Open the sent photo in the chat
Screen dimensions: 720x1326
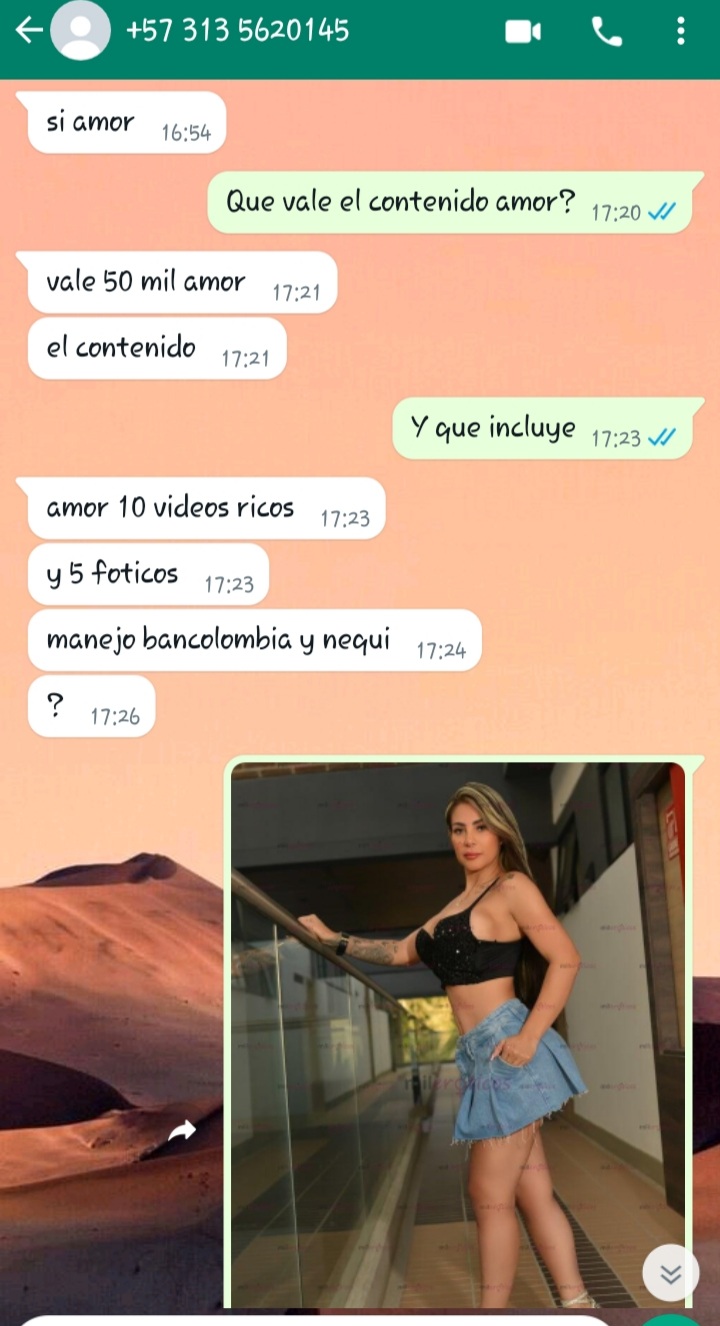click(458, 1034)
